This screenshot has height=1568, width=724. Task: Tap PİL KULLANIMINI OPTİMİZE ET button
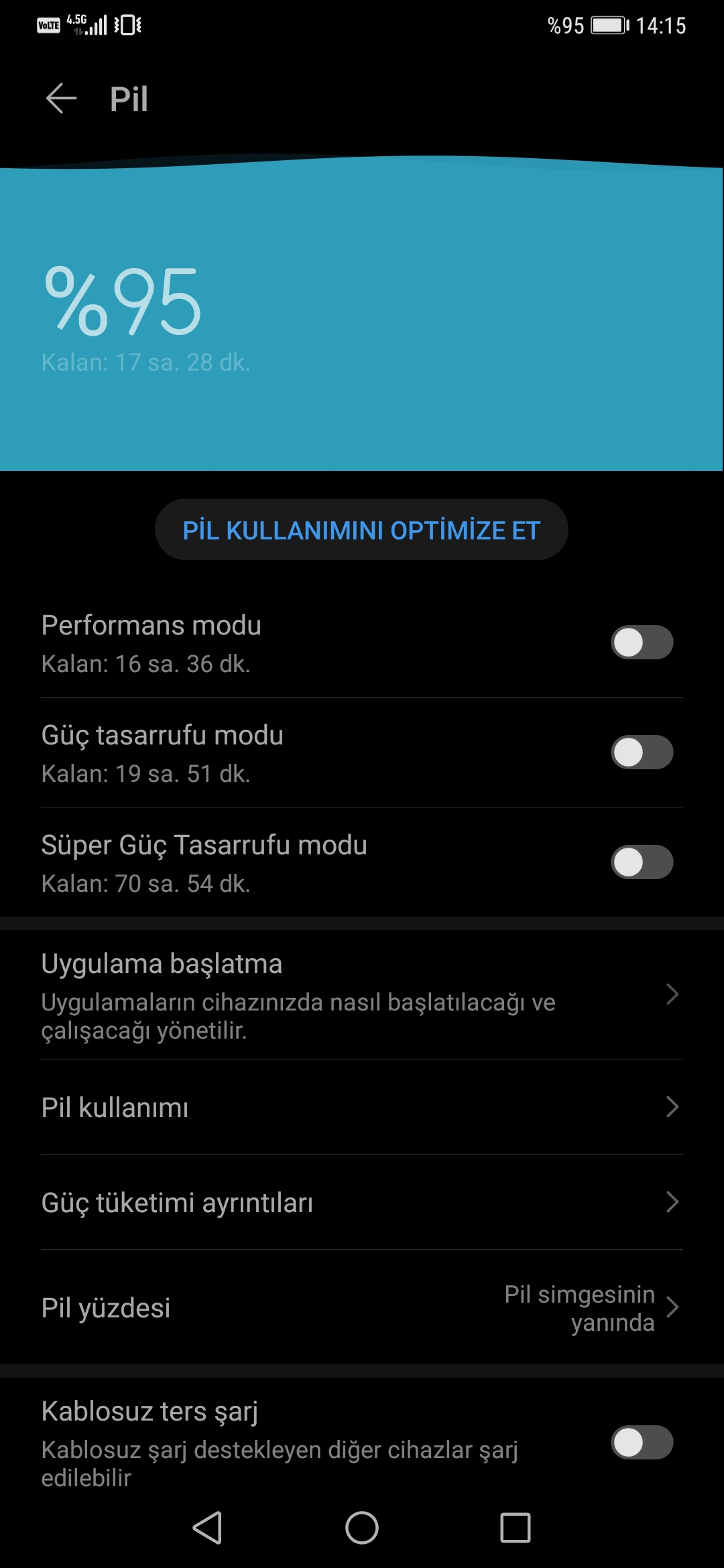361,529
